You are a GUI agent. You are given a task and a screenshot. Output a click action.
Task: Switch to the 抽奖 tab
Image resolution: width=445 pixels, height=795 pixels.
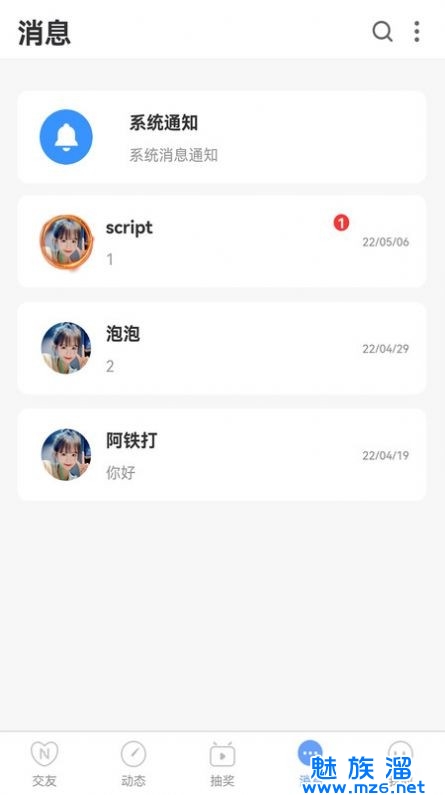pyautogui.click(x=222, y=764)
